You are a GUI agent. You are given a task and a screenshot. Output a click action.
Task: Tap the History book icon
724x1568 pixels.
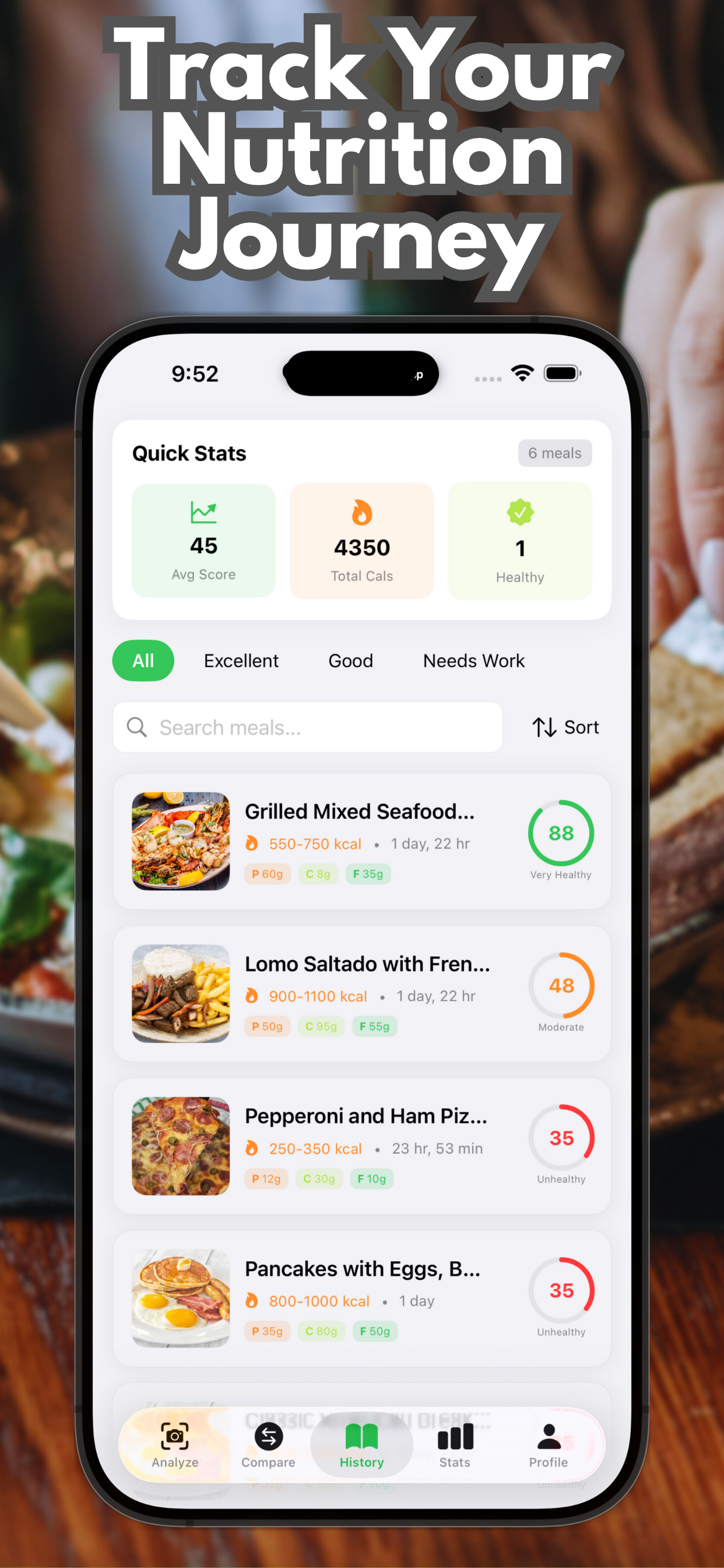point(361,1436)
